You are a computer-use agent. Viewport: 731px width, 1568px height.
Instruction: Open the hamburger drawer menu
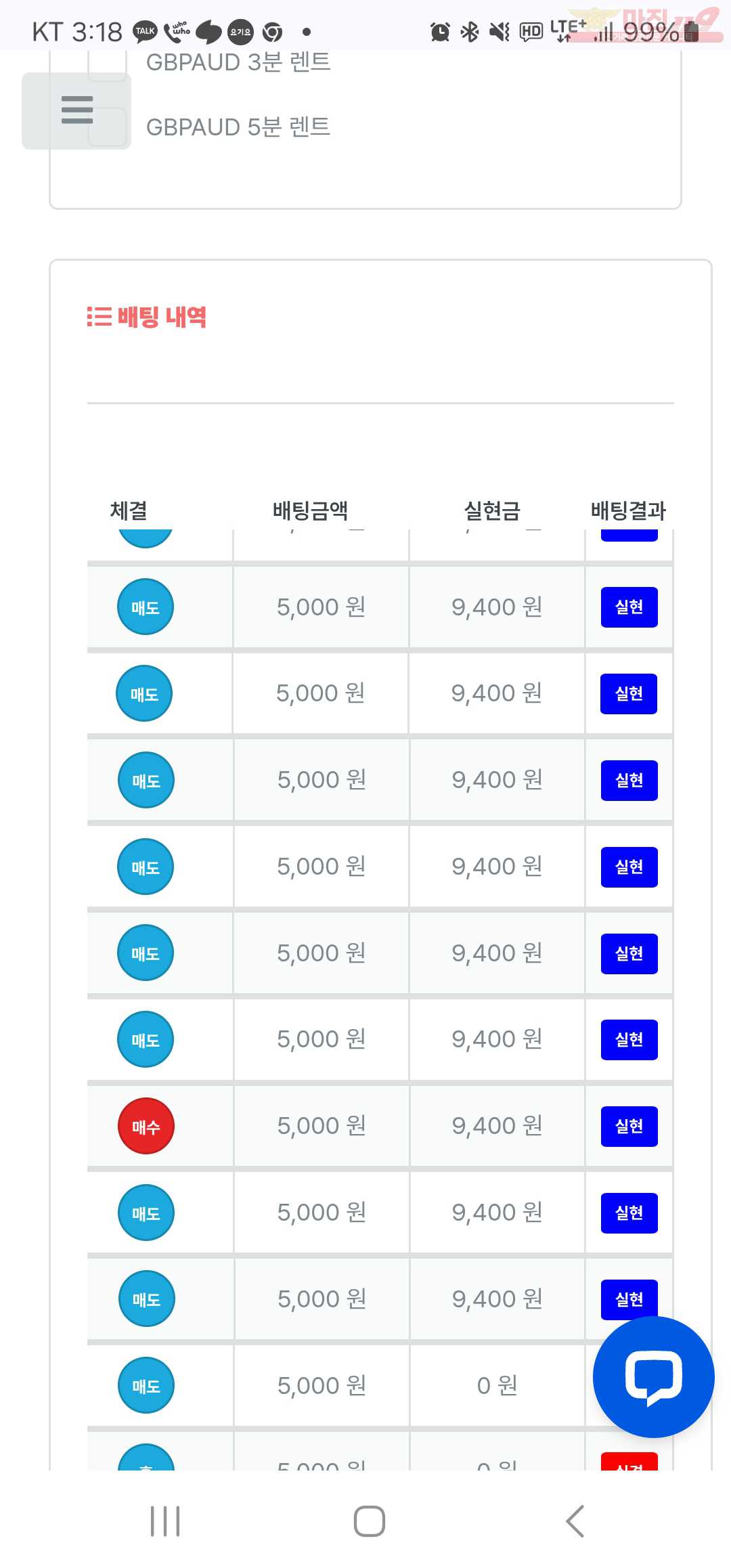76,110
